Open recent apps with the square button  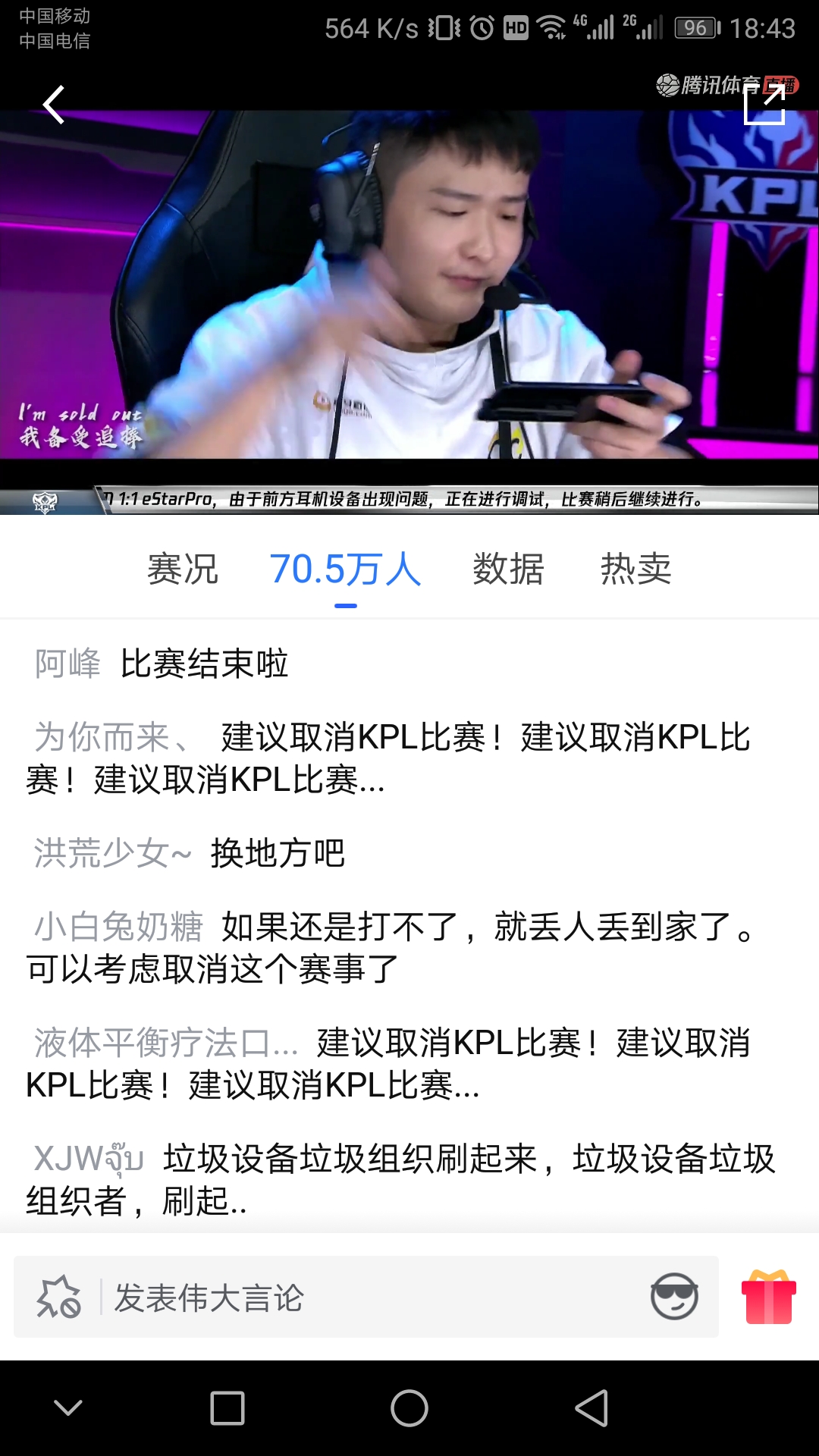coord(227,1408)
